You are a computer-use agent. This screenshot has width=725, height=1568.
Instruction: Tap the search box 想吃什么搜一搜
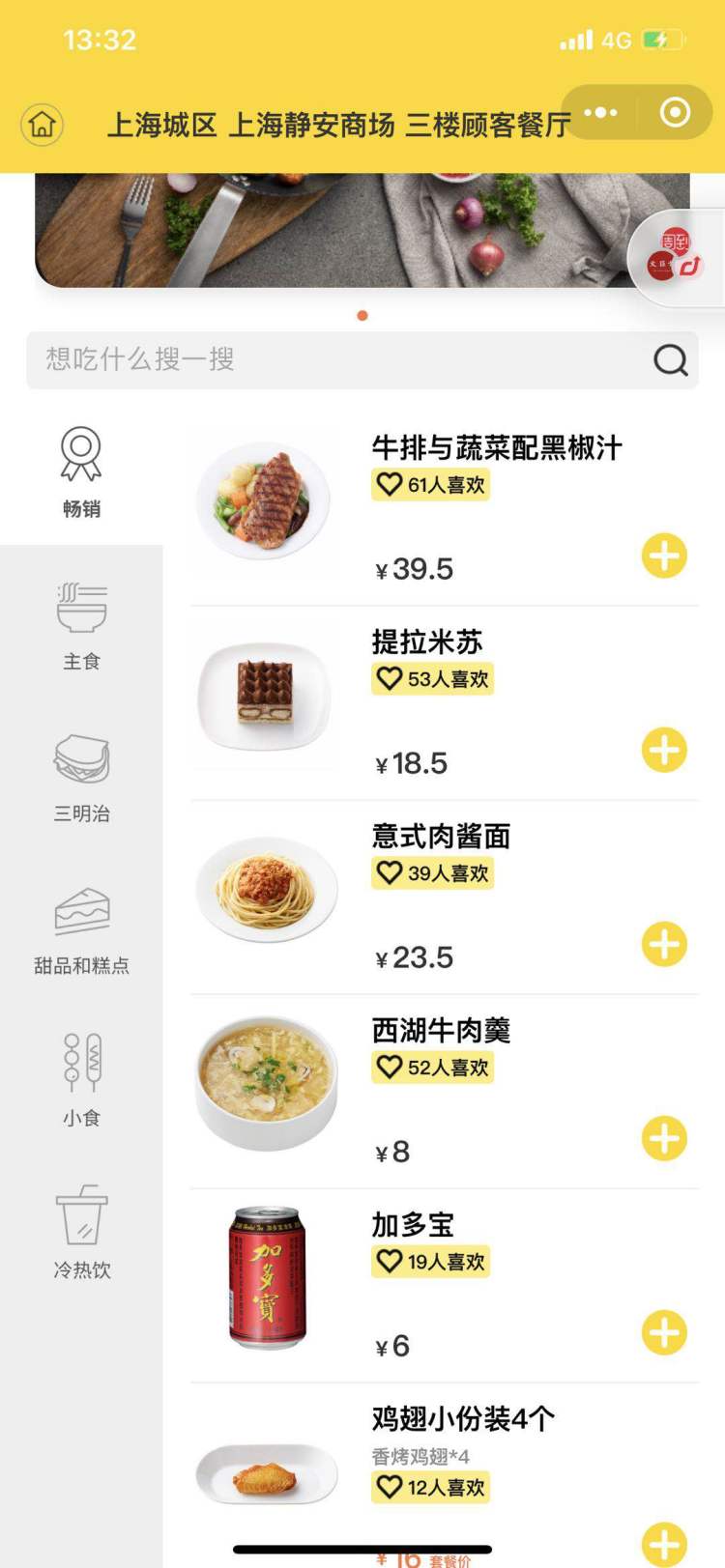(338, 359)
